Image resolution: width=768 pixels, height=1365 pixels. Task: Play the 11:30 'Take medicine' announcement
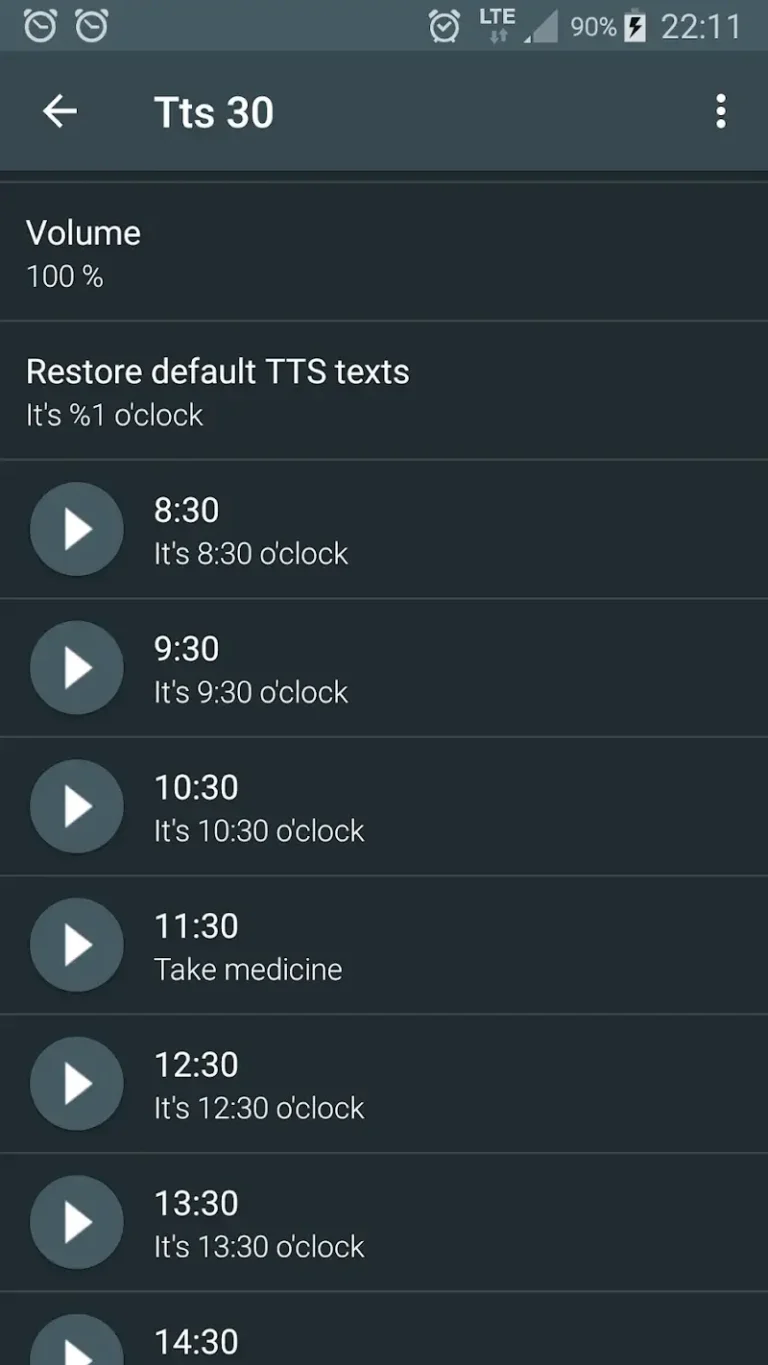[x=76, y=944]
